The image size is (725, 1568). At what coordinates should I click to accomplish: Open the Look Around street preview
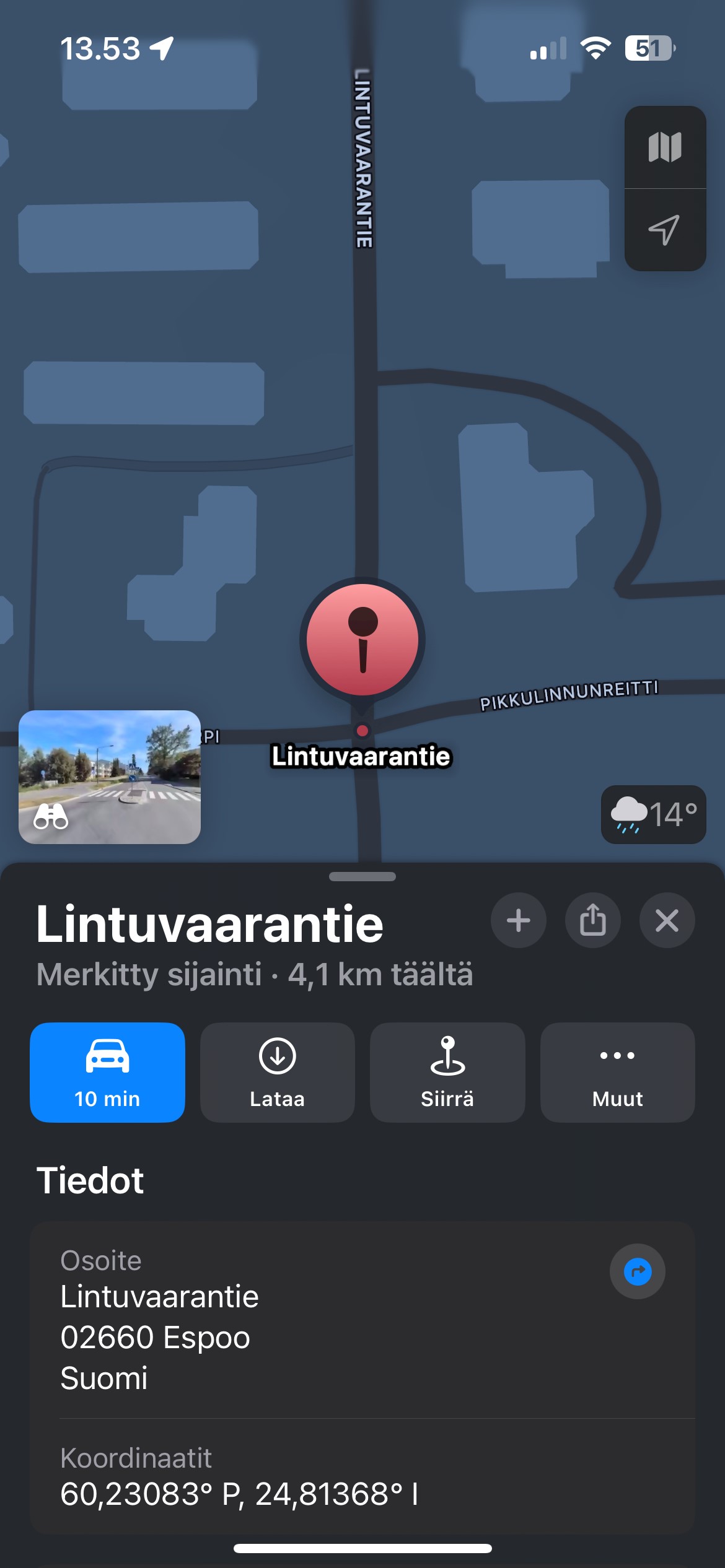(x=110, y=777)
